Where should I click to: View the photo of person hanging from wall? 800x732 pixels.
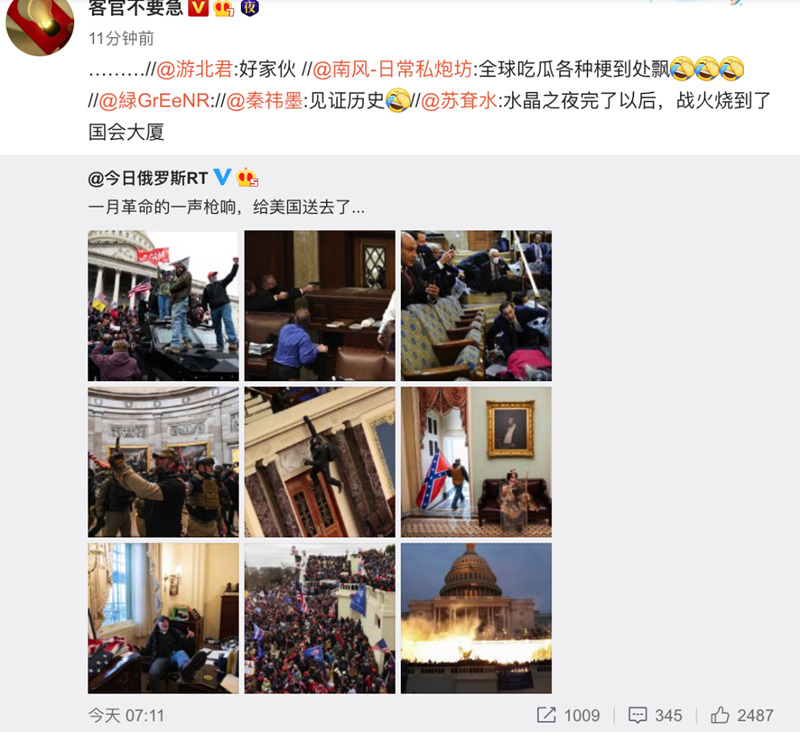[x=320, y=462]
